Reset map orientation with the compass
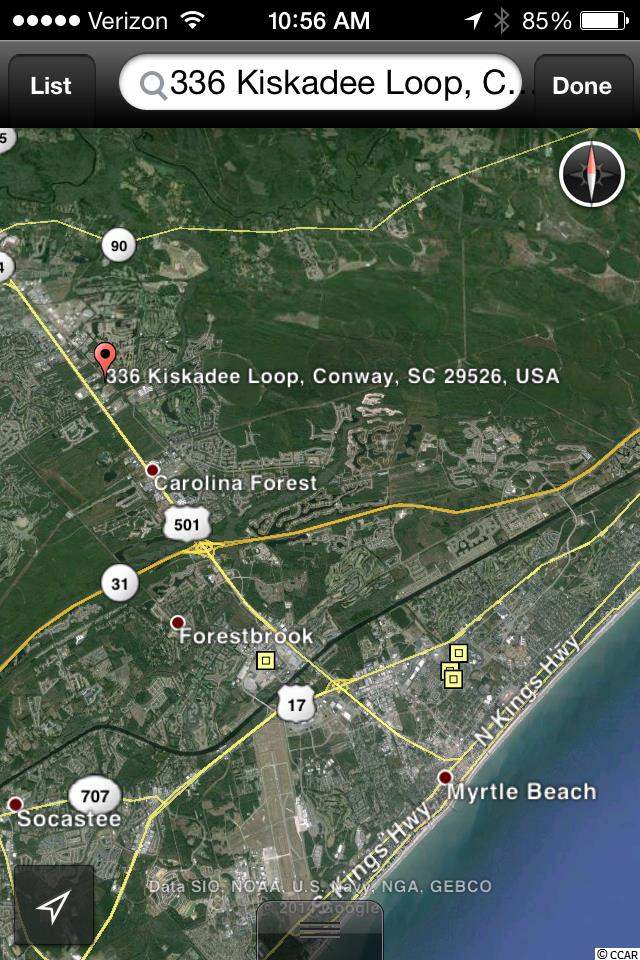 click(x=592, y=175)
